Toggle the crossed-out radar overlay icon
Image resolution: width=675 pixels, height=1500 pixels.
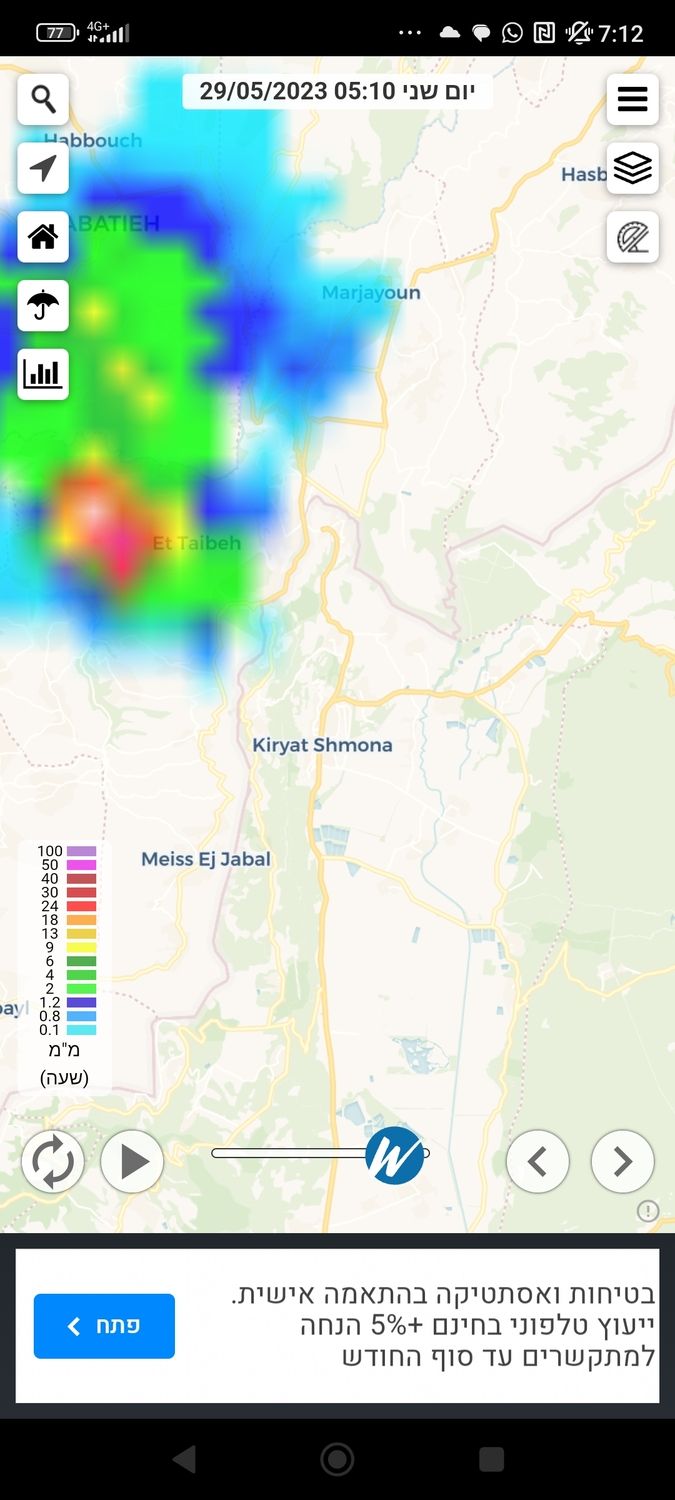632,237
